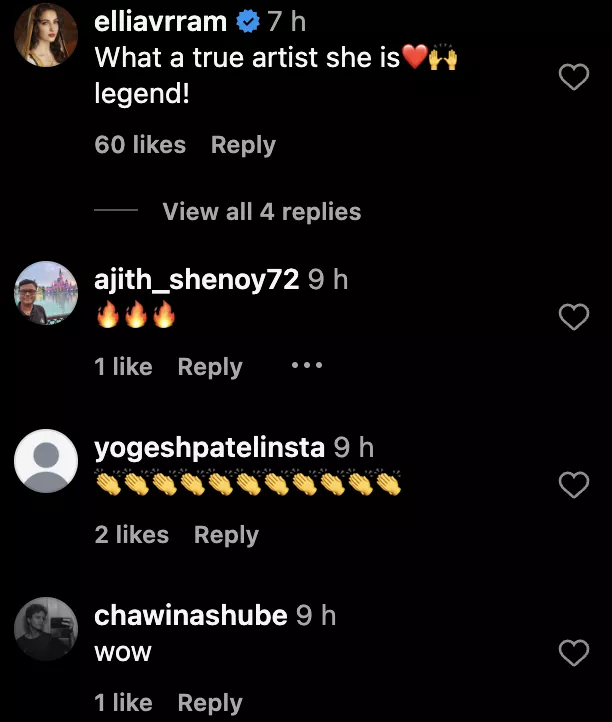Open chawinashube's username link
612x722 pixels.
tap(190, 616)
